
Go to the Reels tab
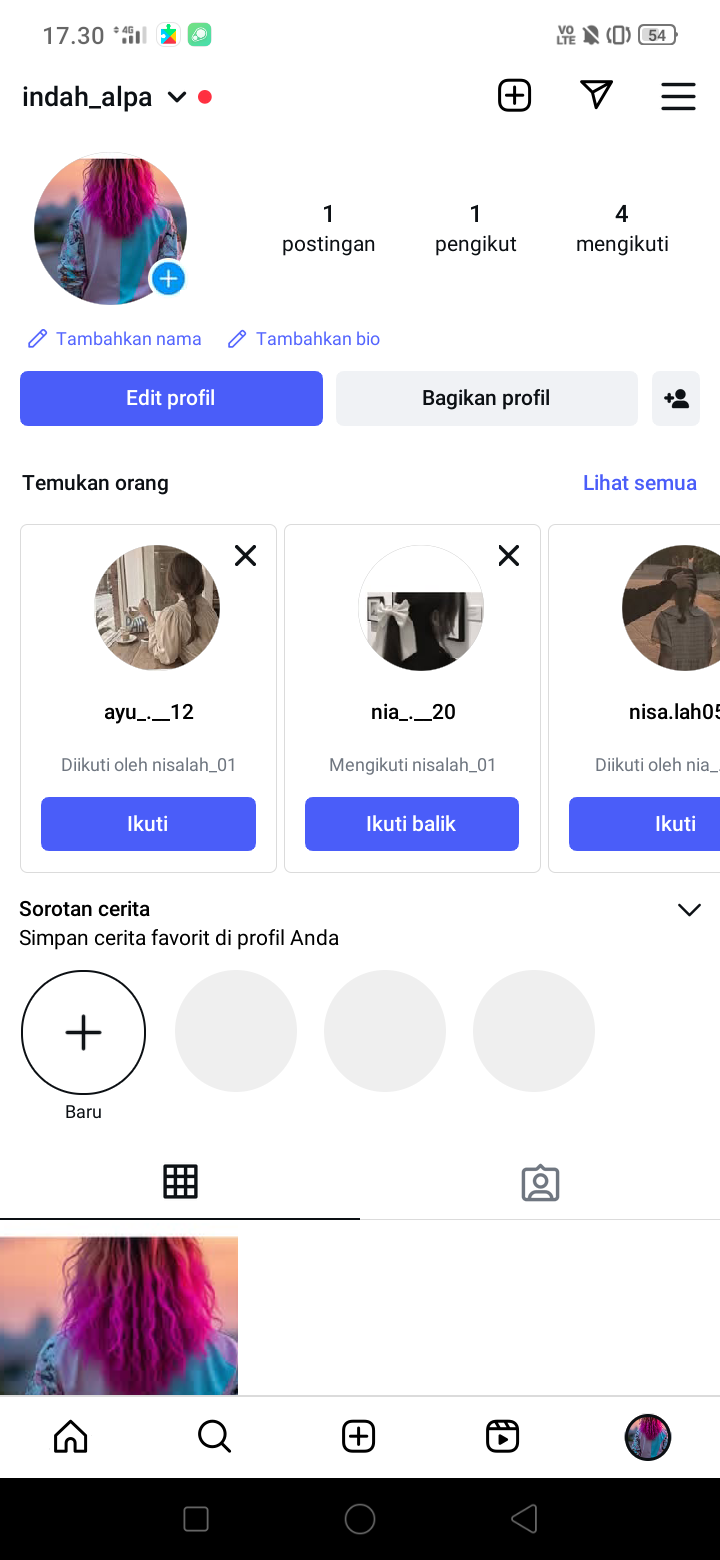click(x=502, y=1437)
